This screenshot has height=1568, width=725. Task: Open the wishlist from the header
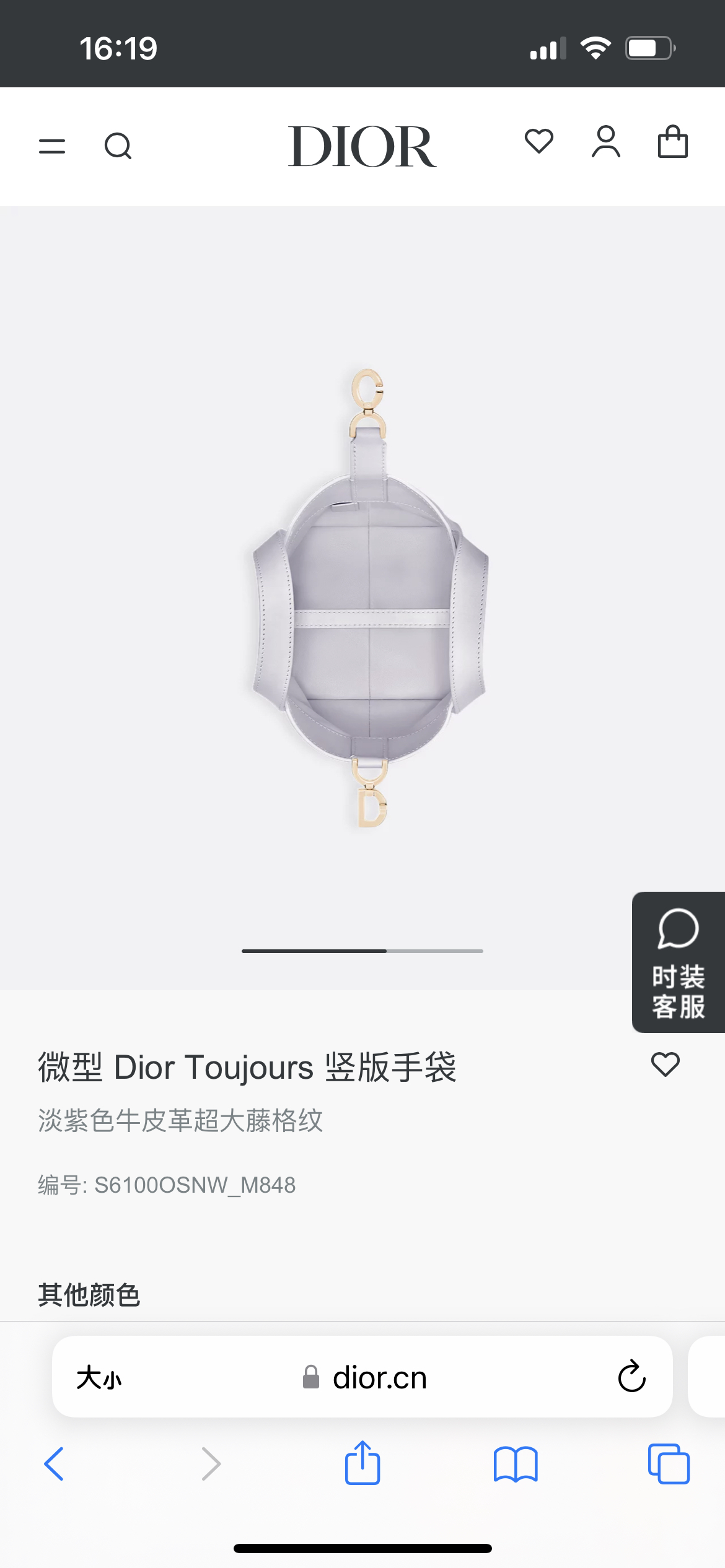tap(538, 142)
